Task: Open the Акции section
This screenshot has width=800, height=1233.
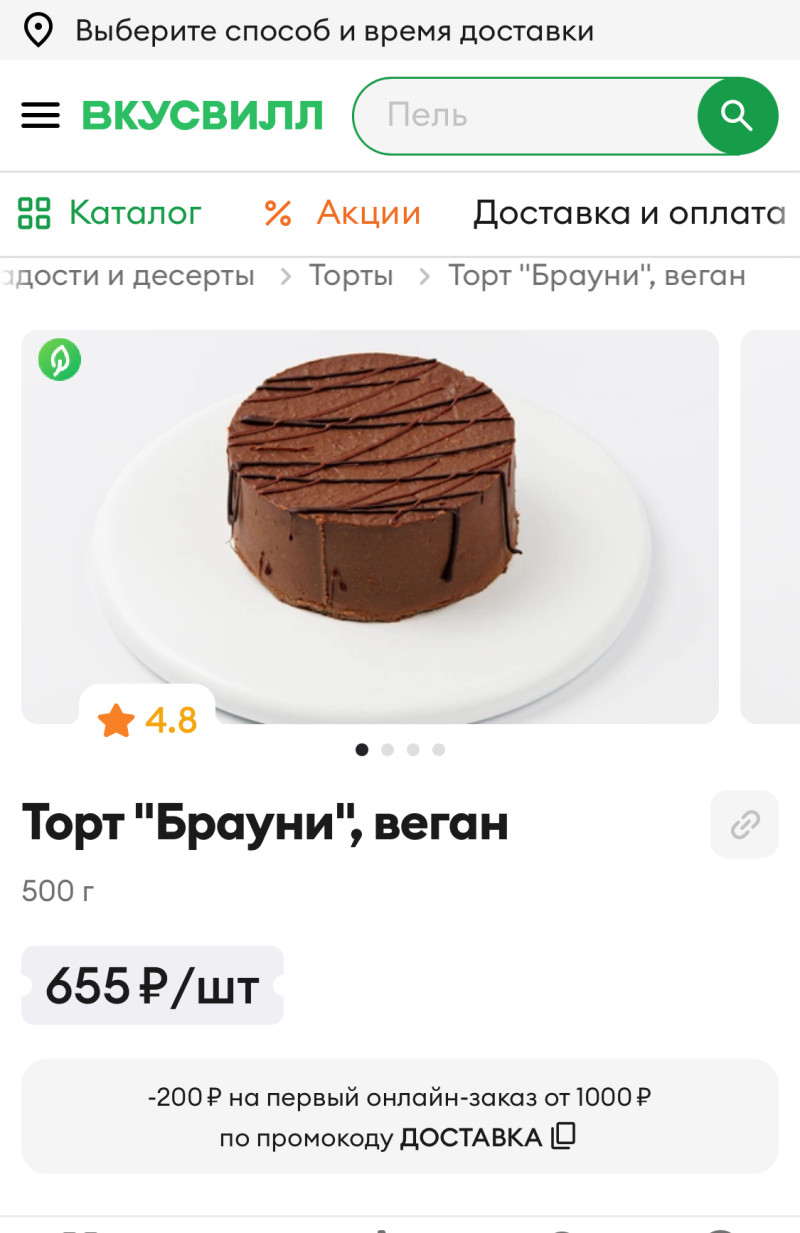Action: pyautogui.click(x=343, y=213)
